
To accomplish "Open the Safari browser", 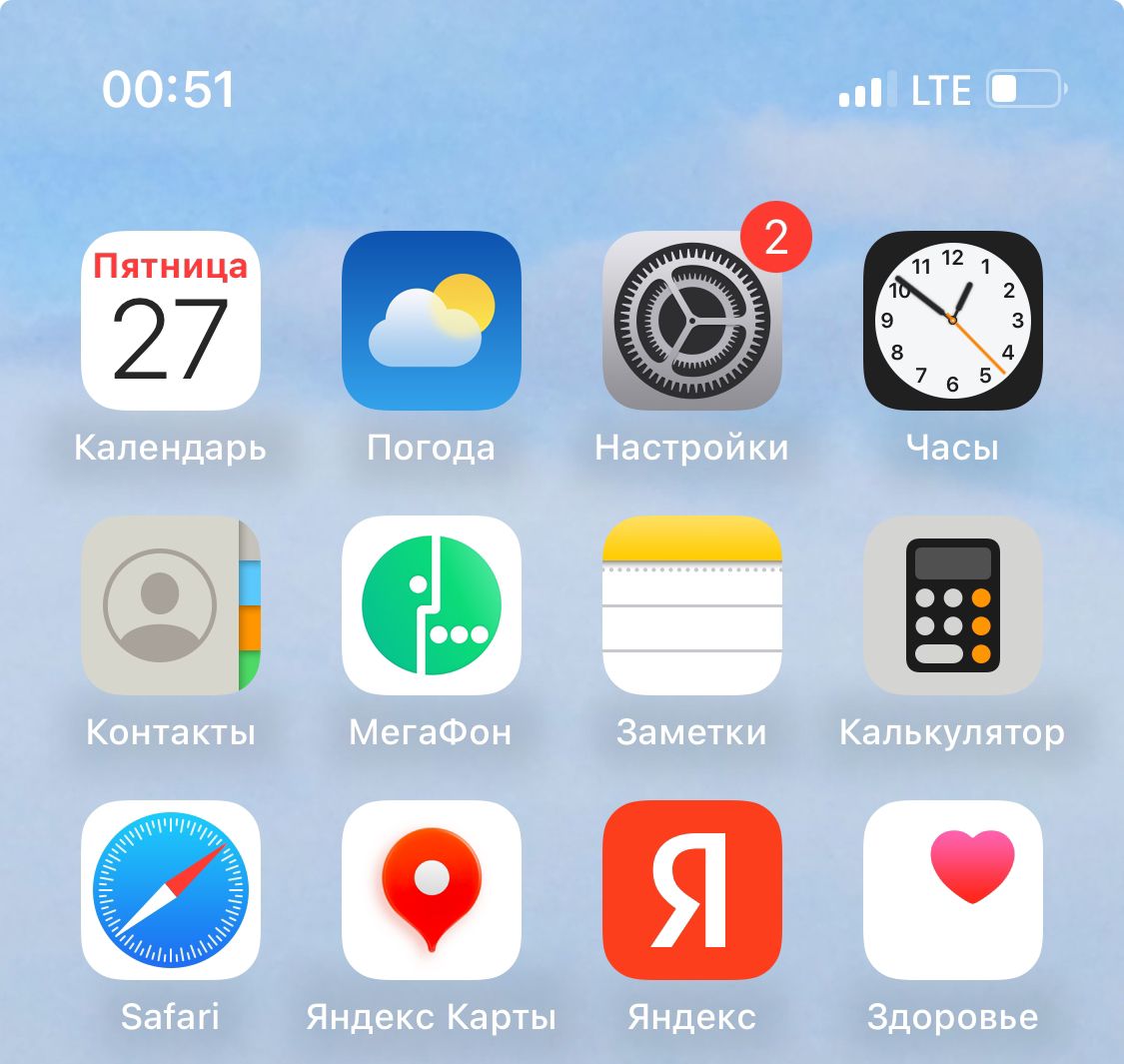I will point(170,890).
